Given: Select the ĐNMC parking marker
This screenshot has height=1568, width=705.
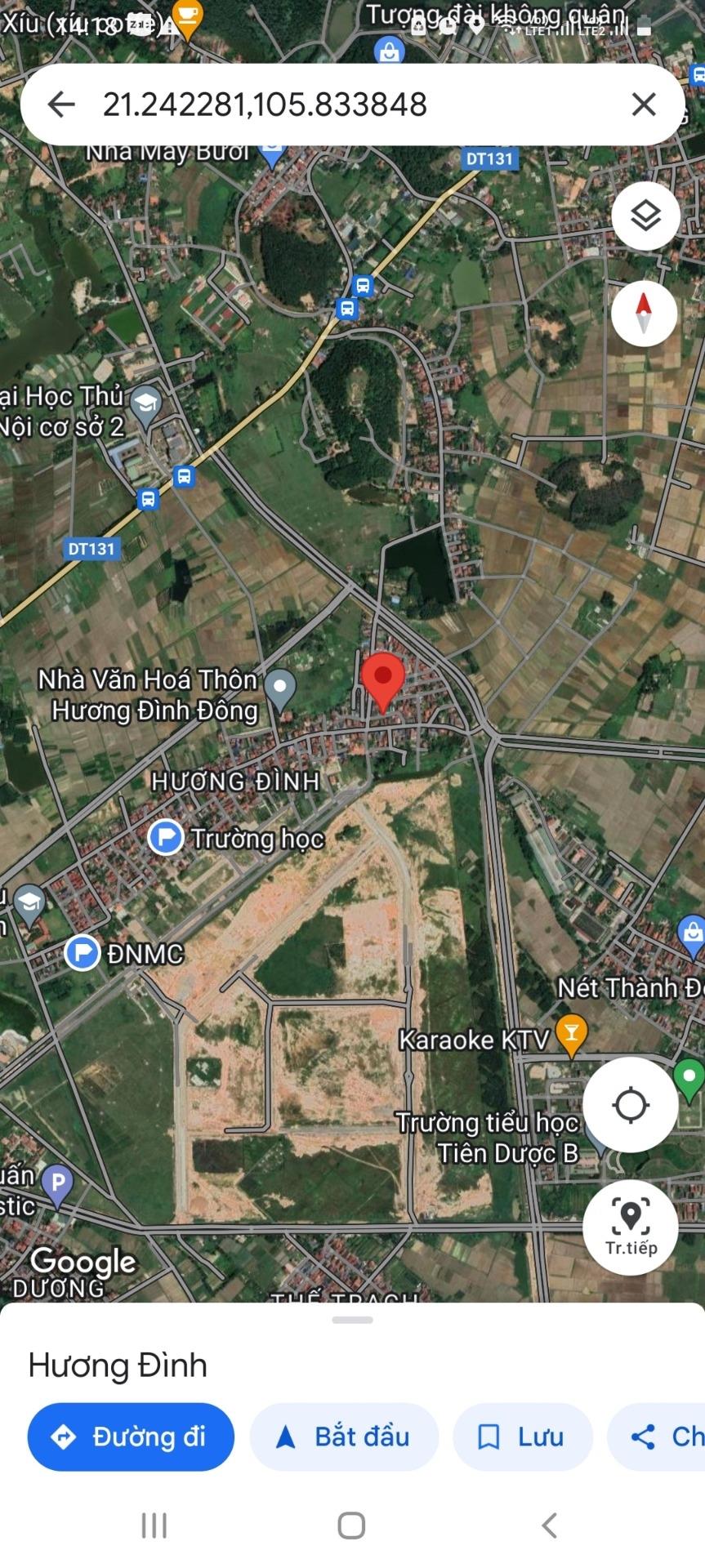Looking at the screenshot, I should (x=83, y=953).
